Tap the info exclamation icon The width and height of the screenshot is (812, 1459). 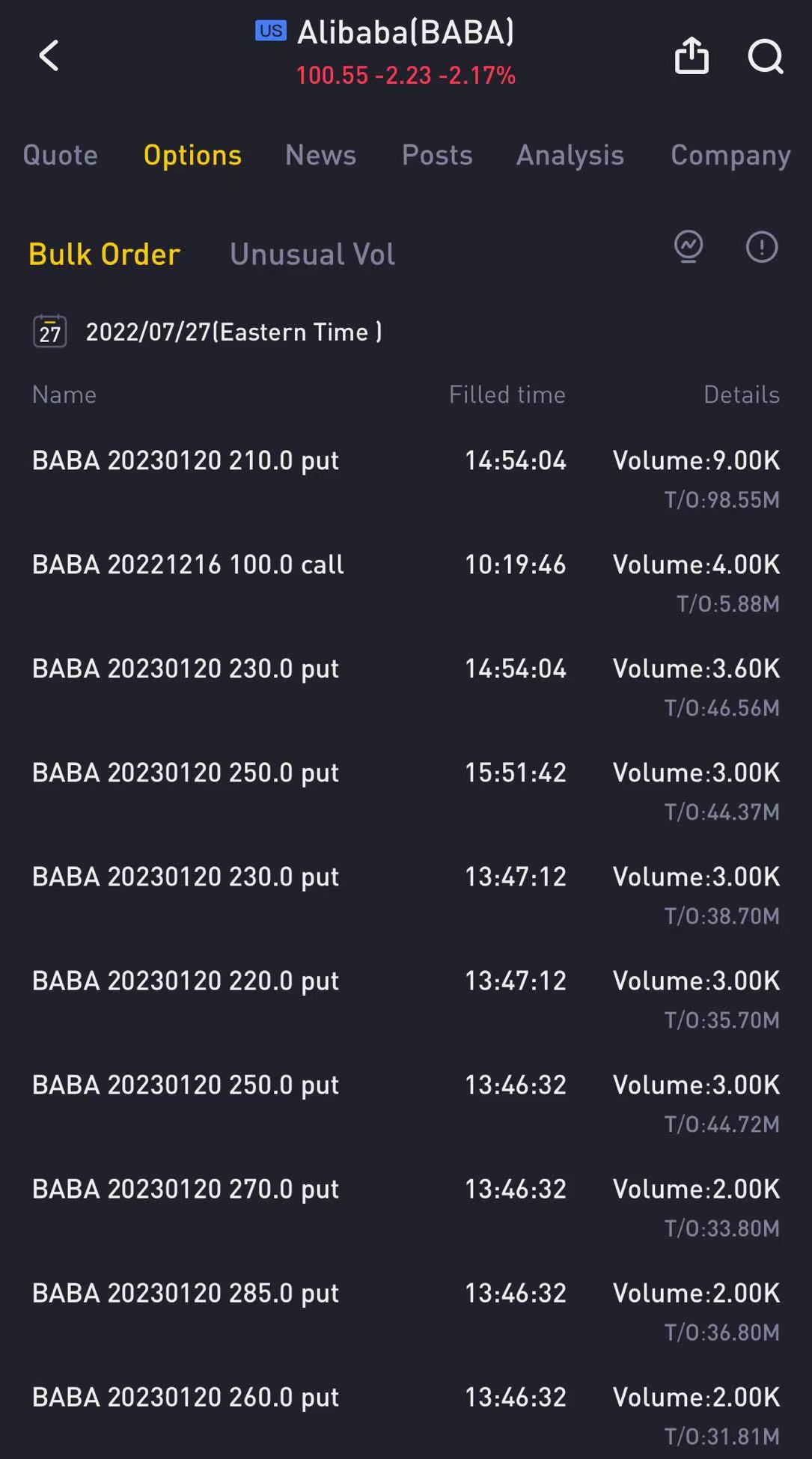pyautogui.click(x=762, y=247)
